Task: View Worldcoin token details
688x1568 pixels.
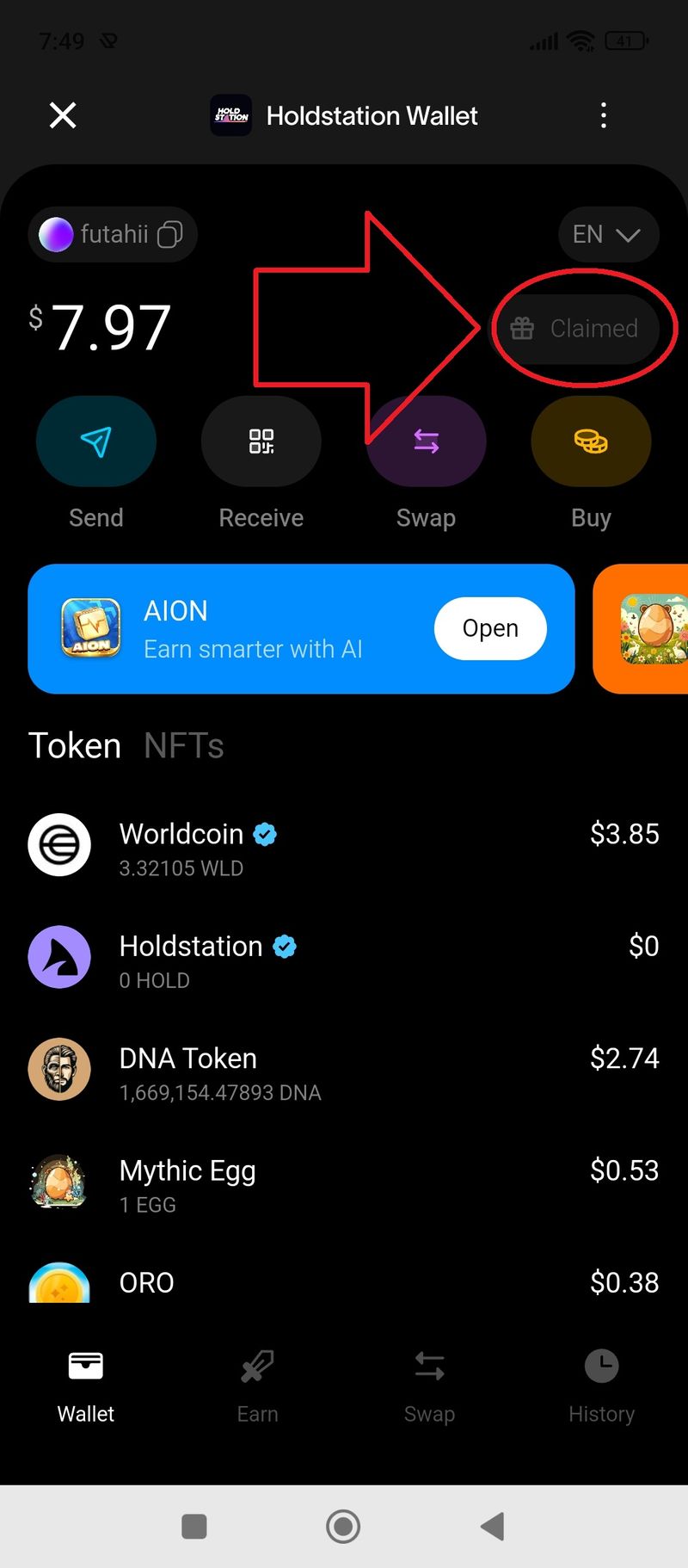Action: point(344,846)
